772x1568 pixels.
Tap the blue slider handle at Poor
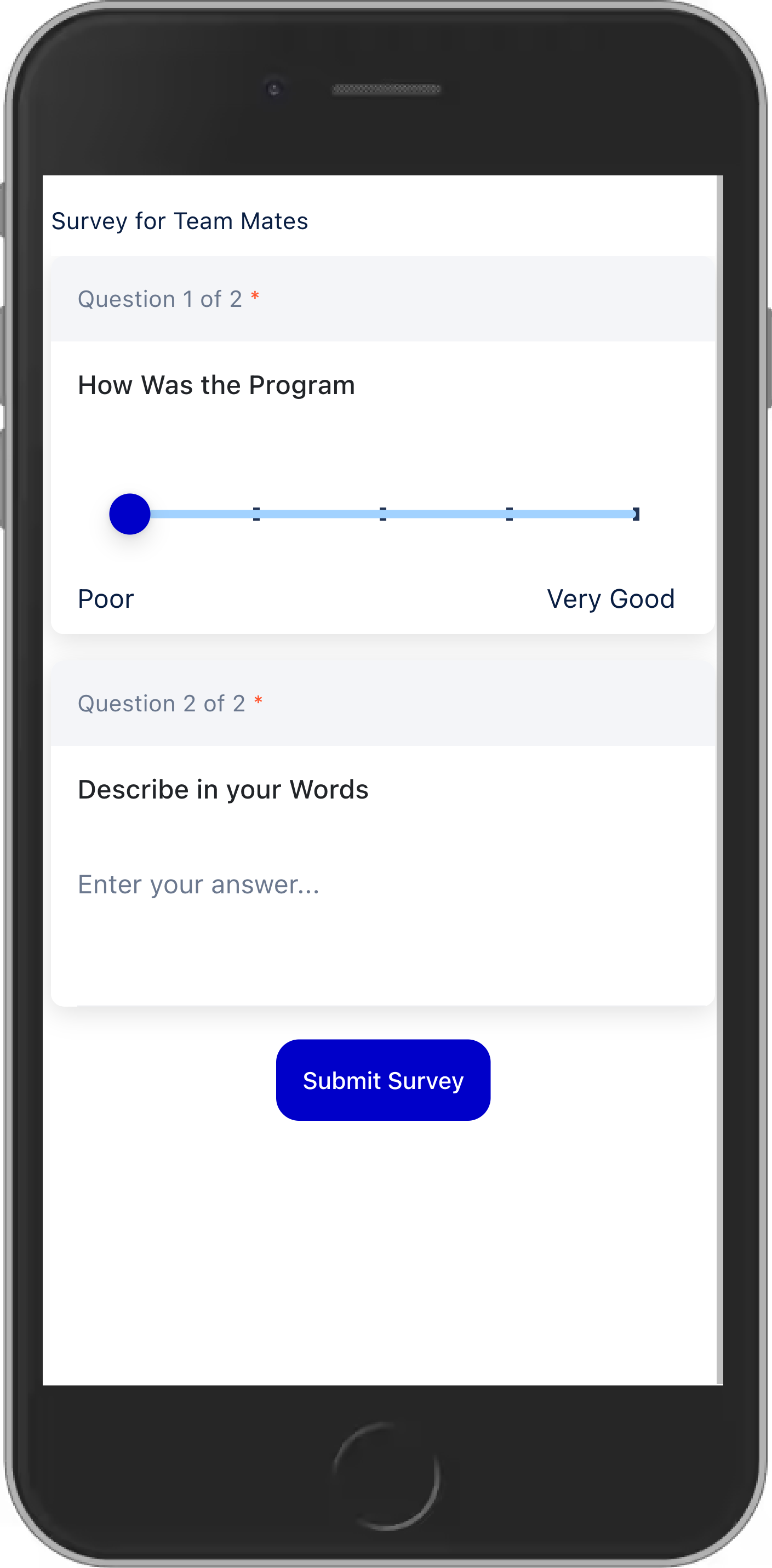point(129,514)
